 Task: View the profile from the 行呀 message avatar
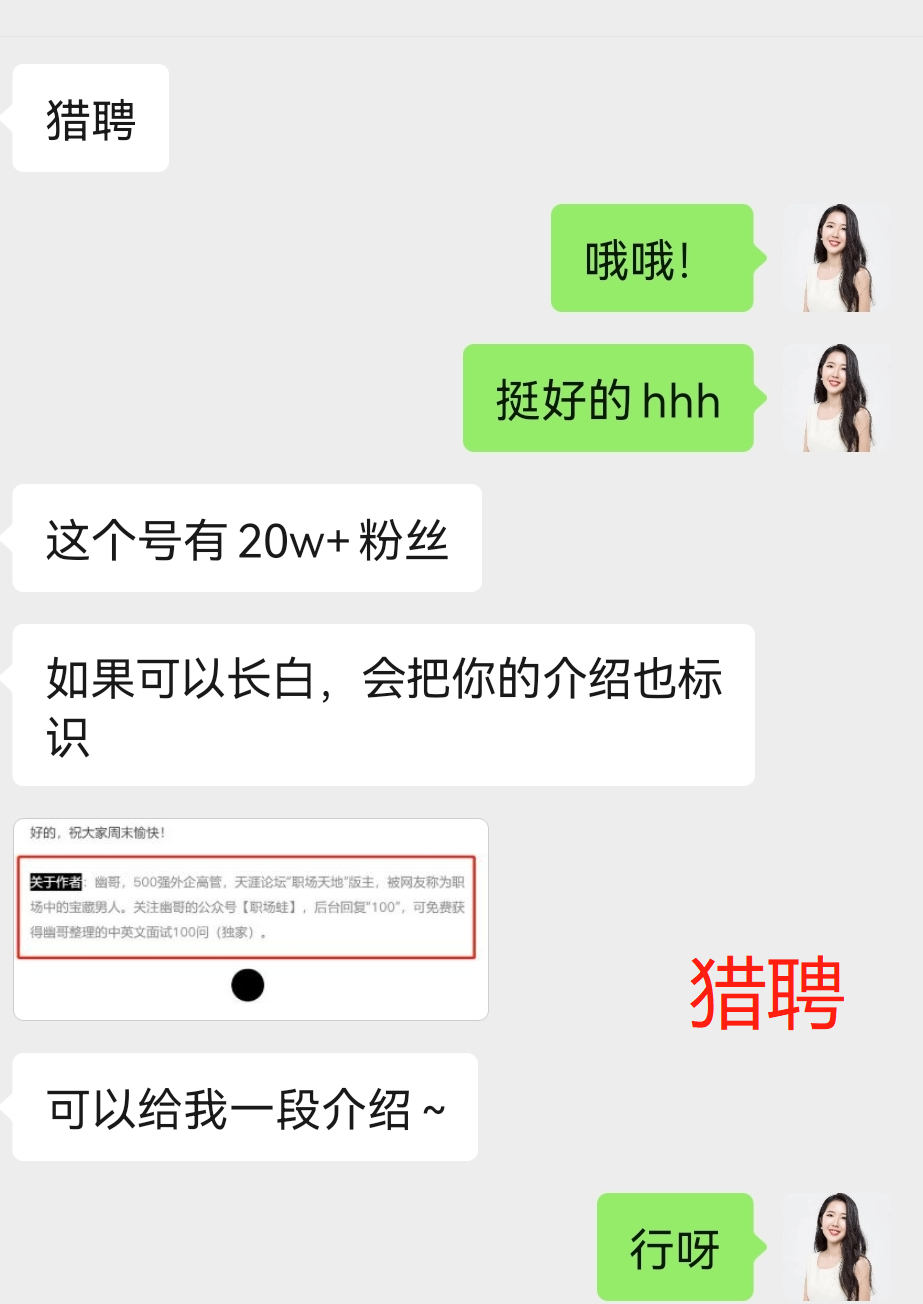tap(836, 1246)
